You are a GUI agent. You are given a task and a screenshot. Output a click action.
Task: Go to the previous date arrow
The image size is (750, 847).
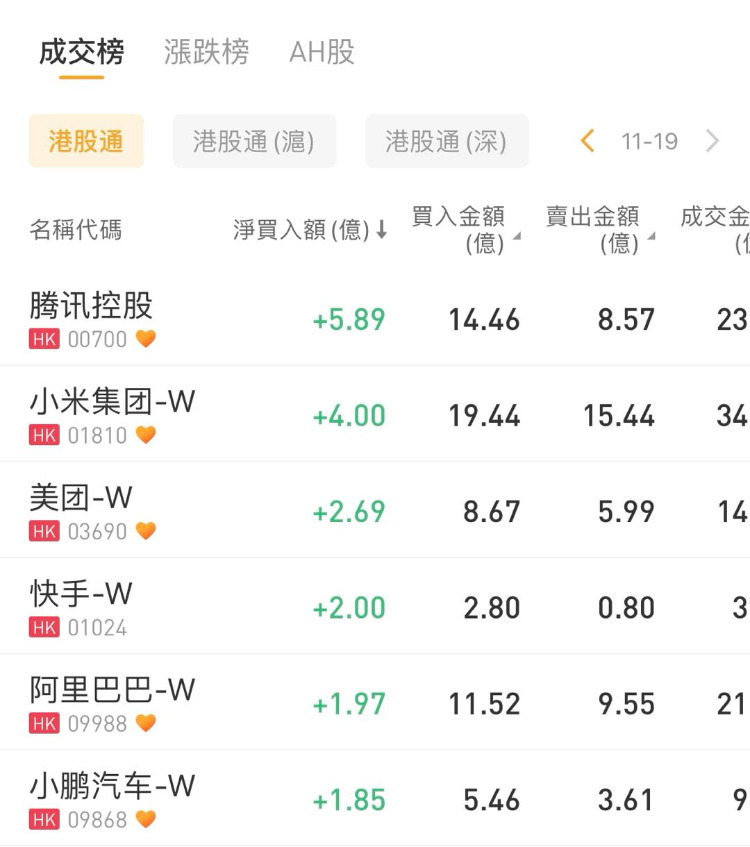tap(588, 141)
